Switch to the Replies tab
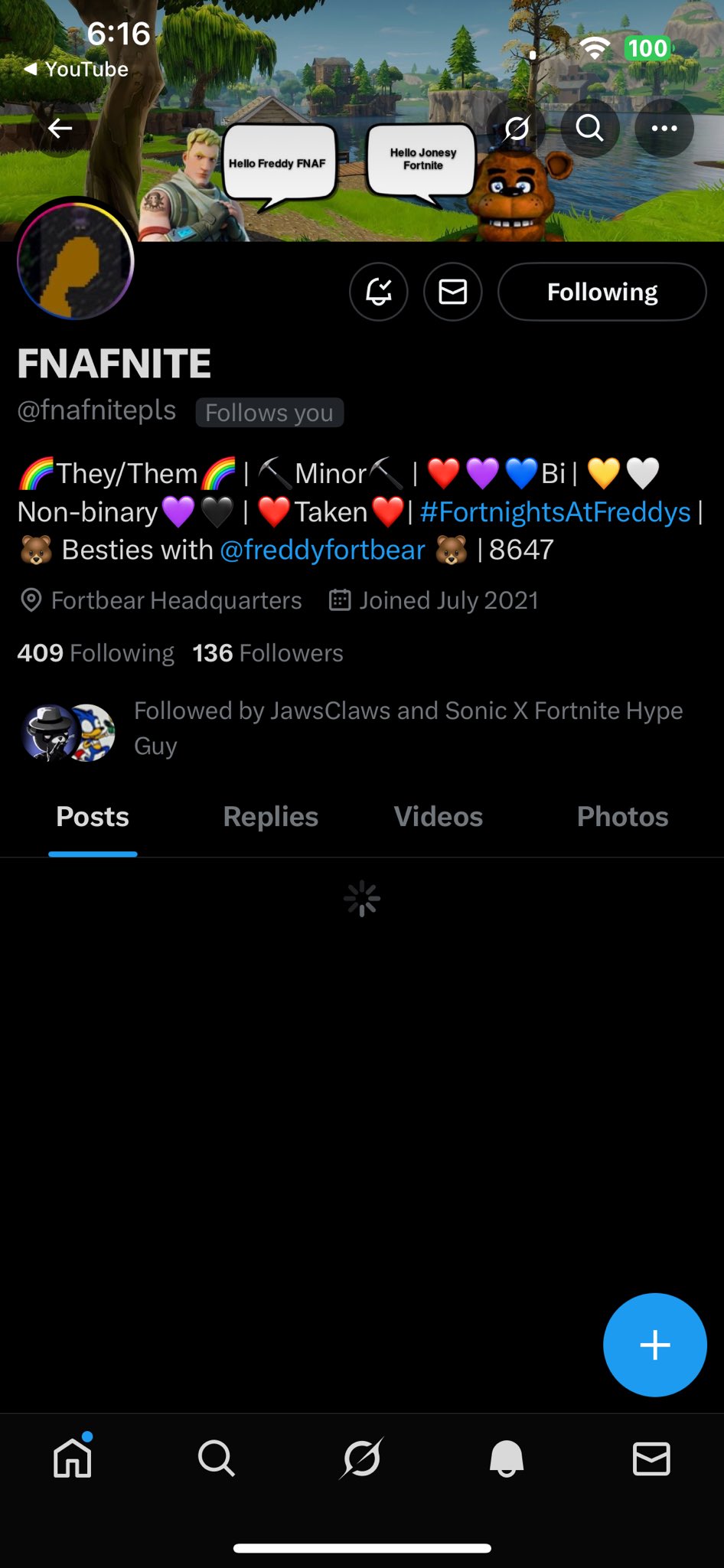 [270, 817]
